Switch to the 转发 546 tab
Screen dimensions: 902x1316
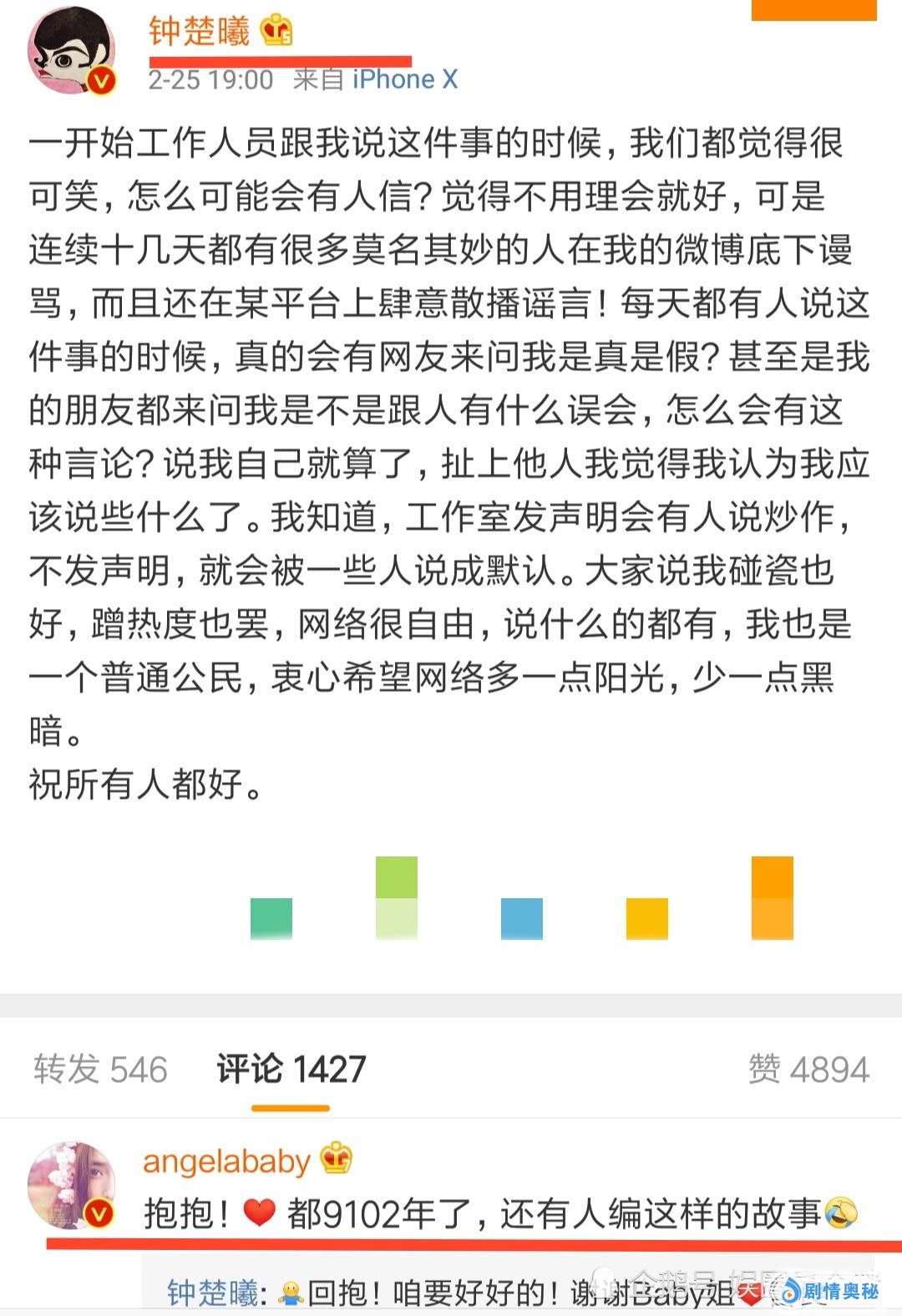tap(101, 1070)
